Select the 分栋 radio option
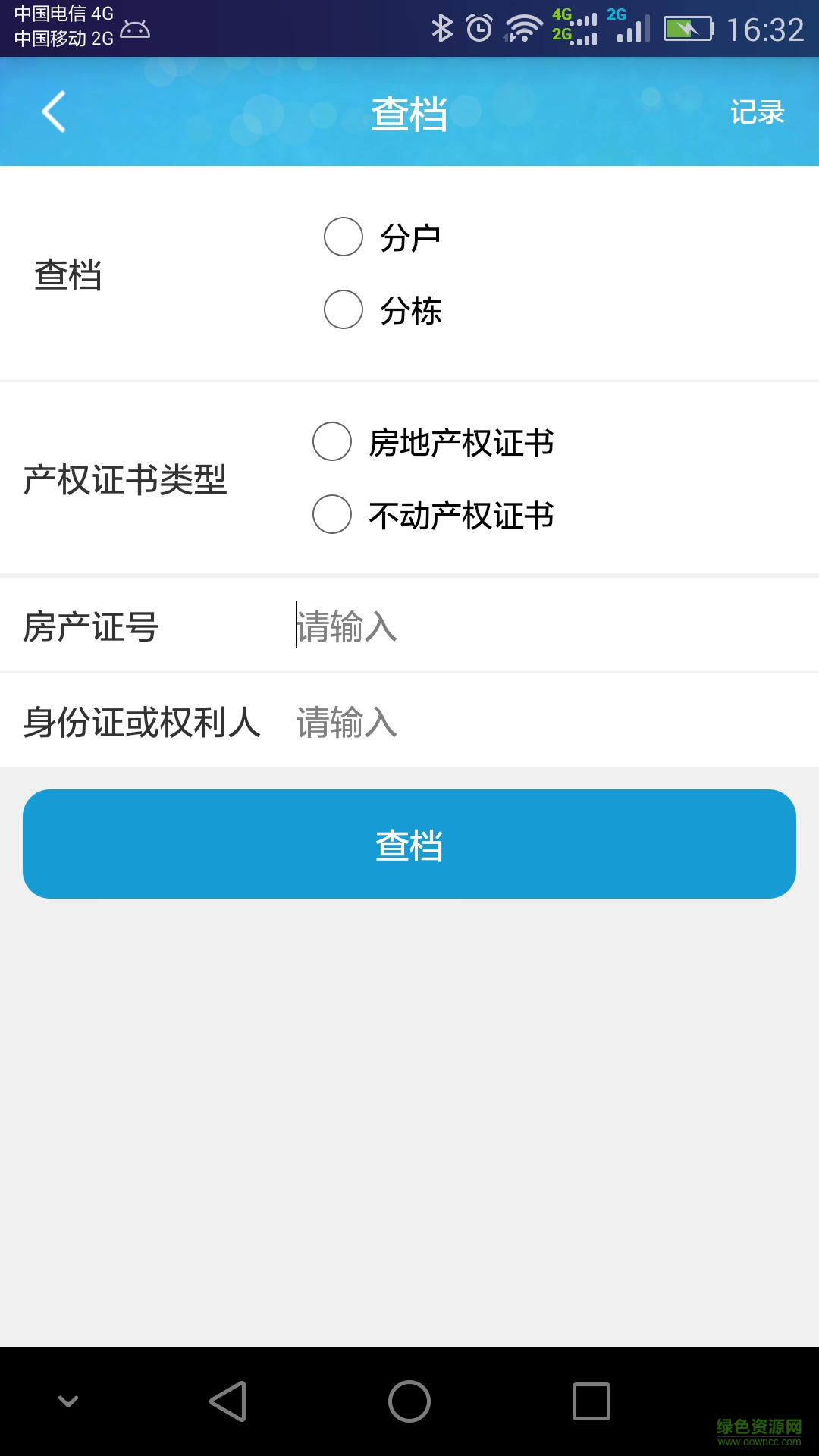Viewport: 819px width, 1456px height. tap(343, 309)
